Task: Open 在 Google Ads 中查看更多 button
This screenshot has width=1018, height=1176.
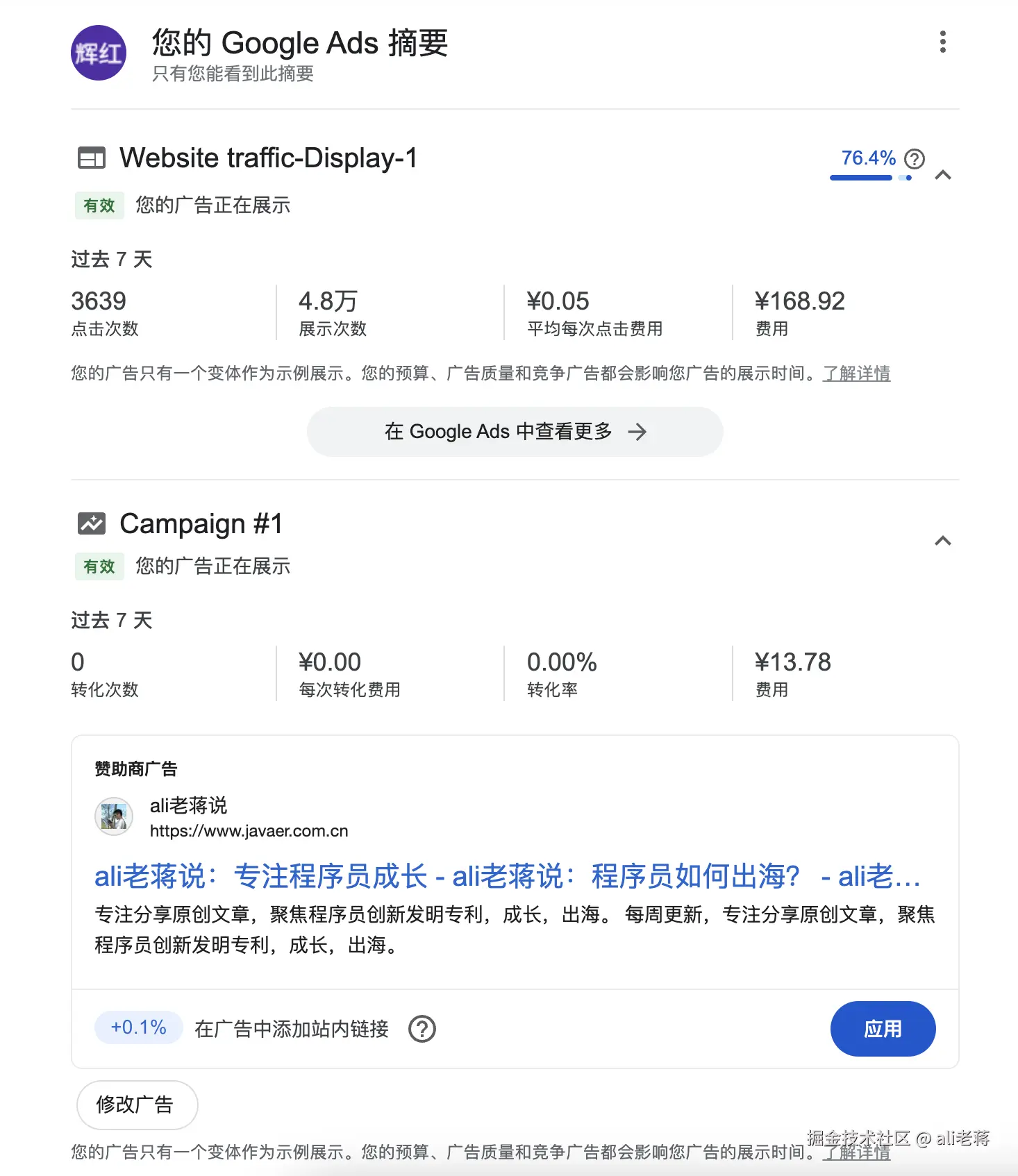Action: (515, 432)
